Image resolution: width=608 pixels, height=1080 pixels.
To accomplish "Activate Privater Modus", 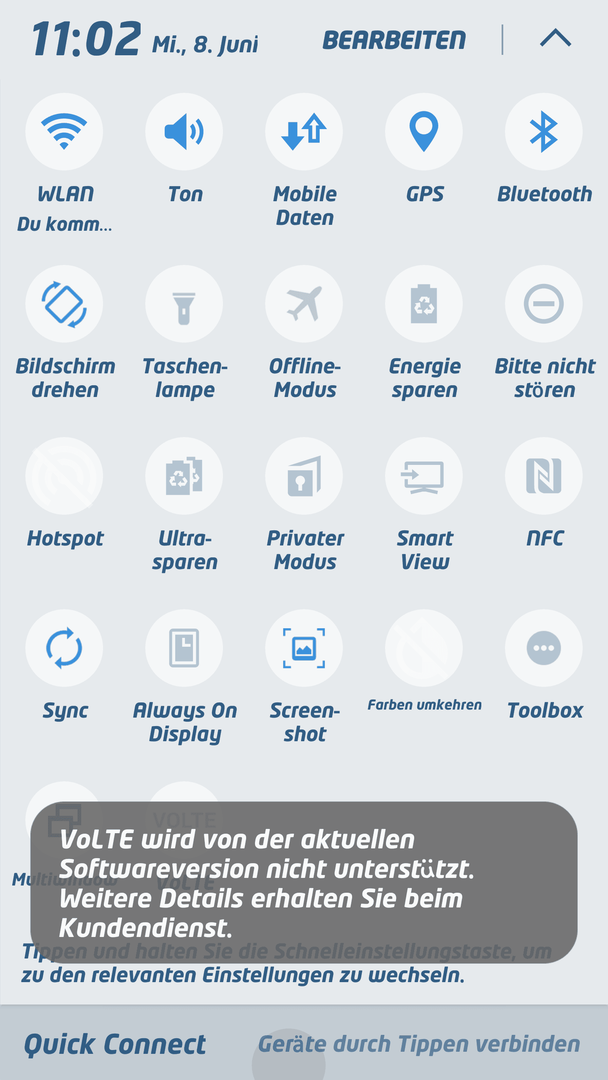I will pyautogui.click(x=304, y=476).
